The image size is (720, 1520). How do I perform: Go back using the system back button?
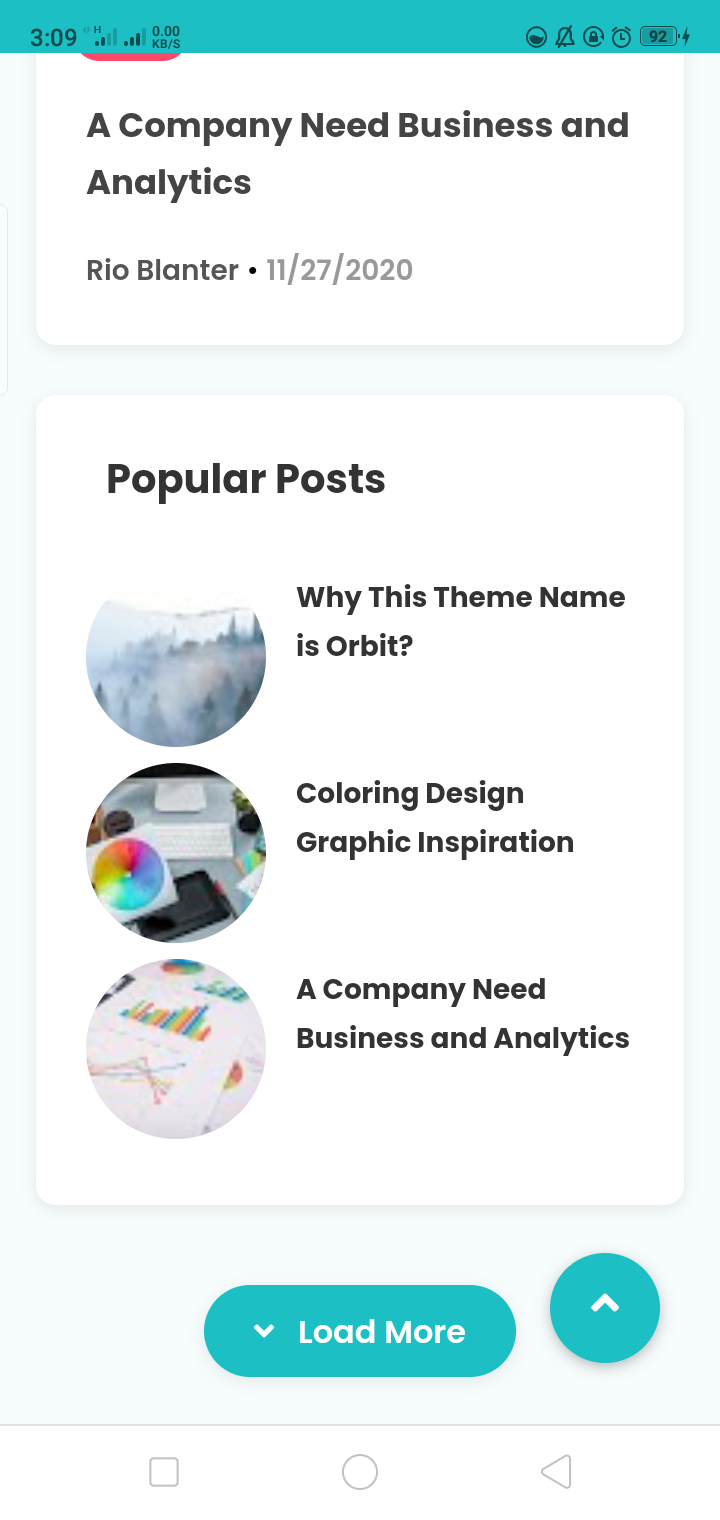click(556, 1472)
